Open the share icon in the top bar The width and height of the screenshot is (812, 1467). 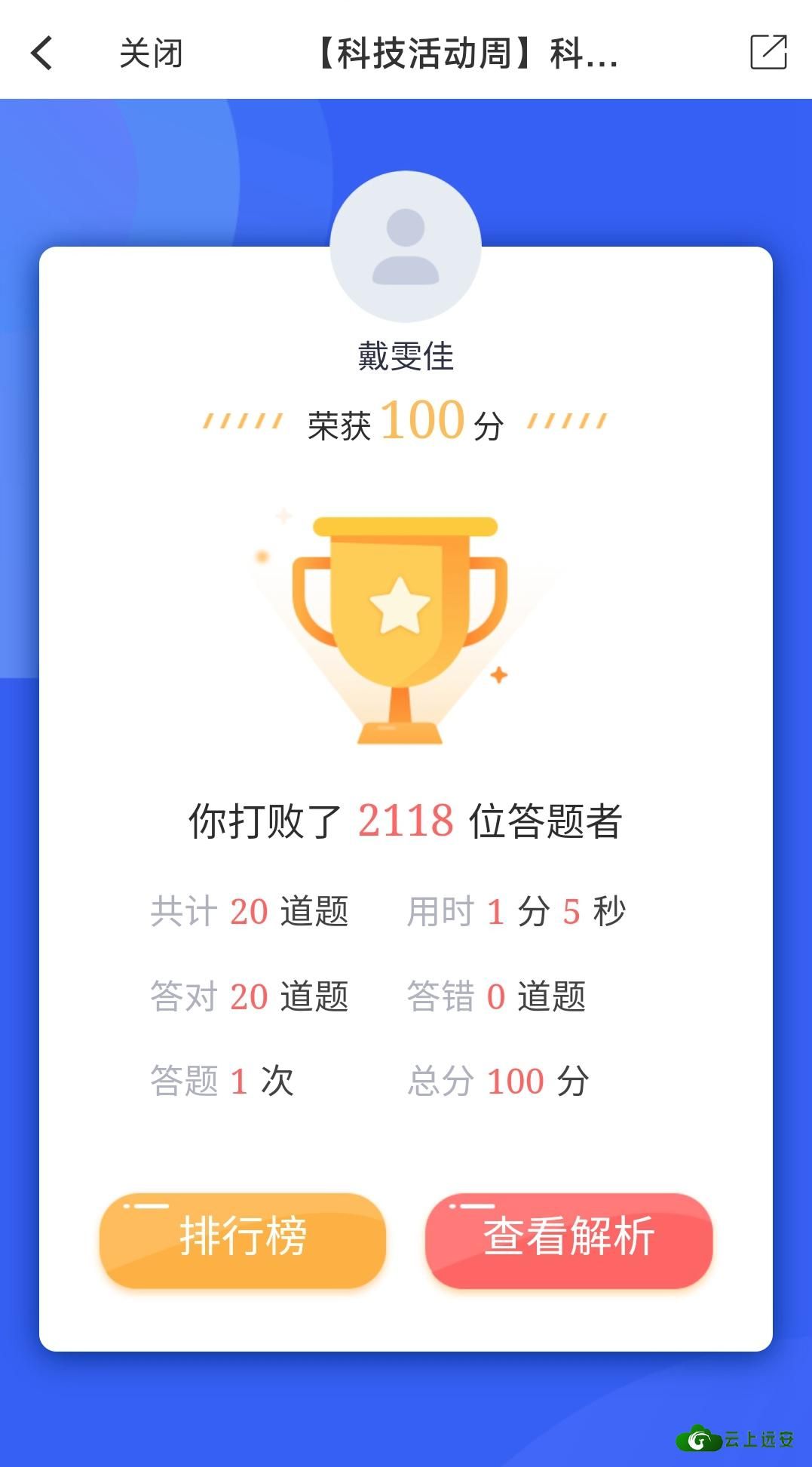click(x=768, y=53)
